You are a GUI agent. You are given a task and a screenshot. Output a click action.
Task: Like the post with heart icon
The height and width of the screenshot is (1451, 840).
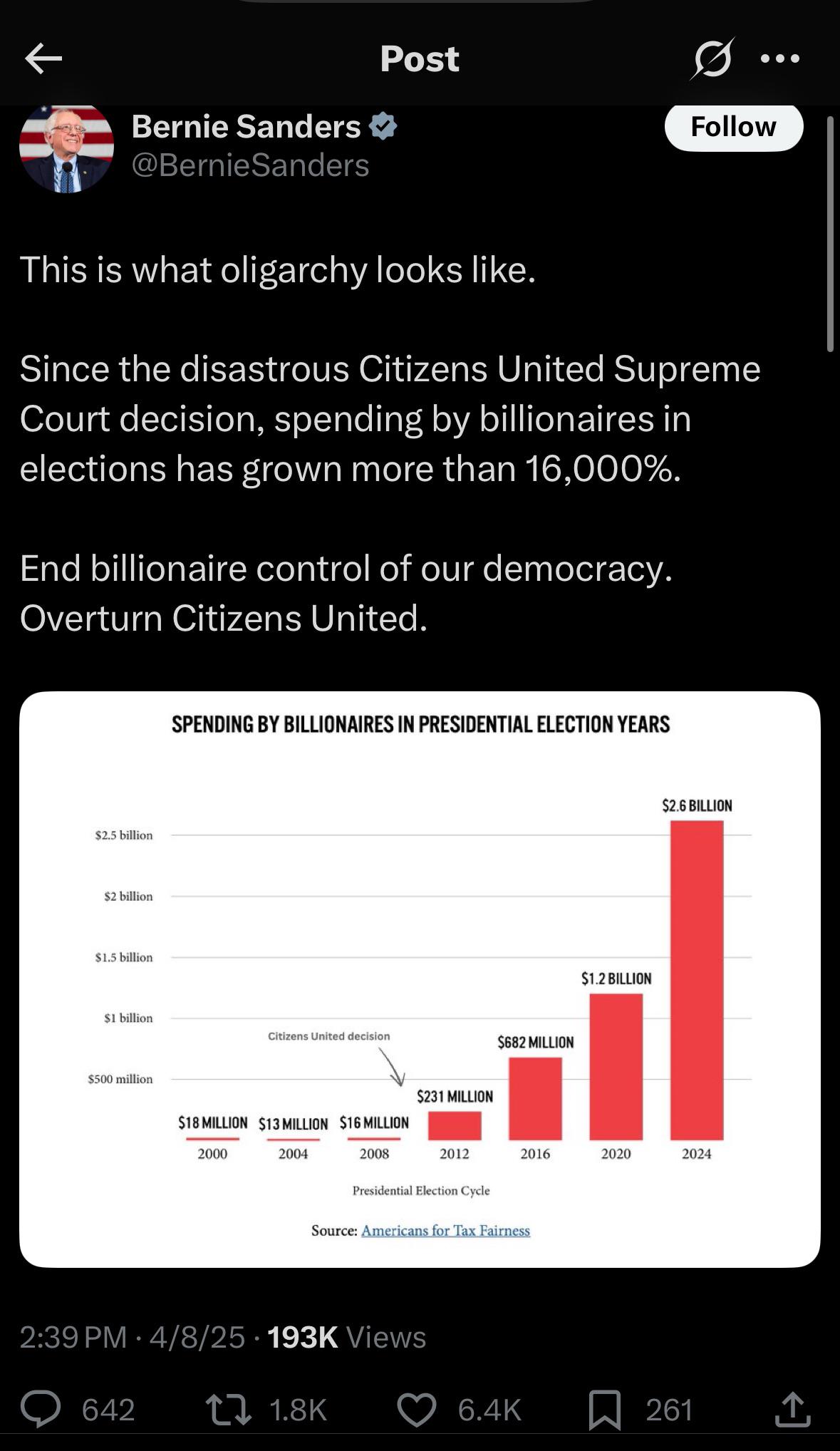tap(416, 1410)
